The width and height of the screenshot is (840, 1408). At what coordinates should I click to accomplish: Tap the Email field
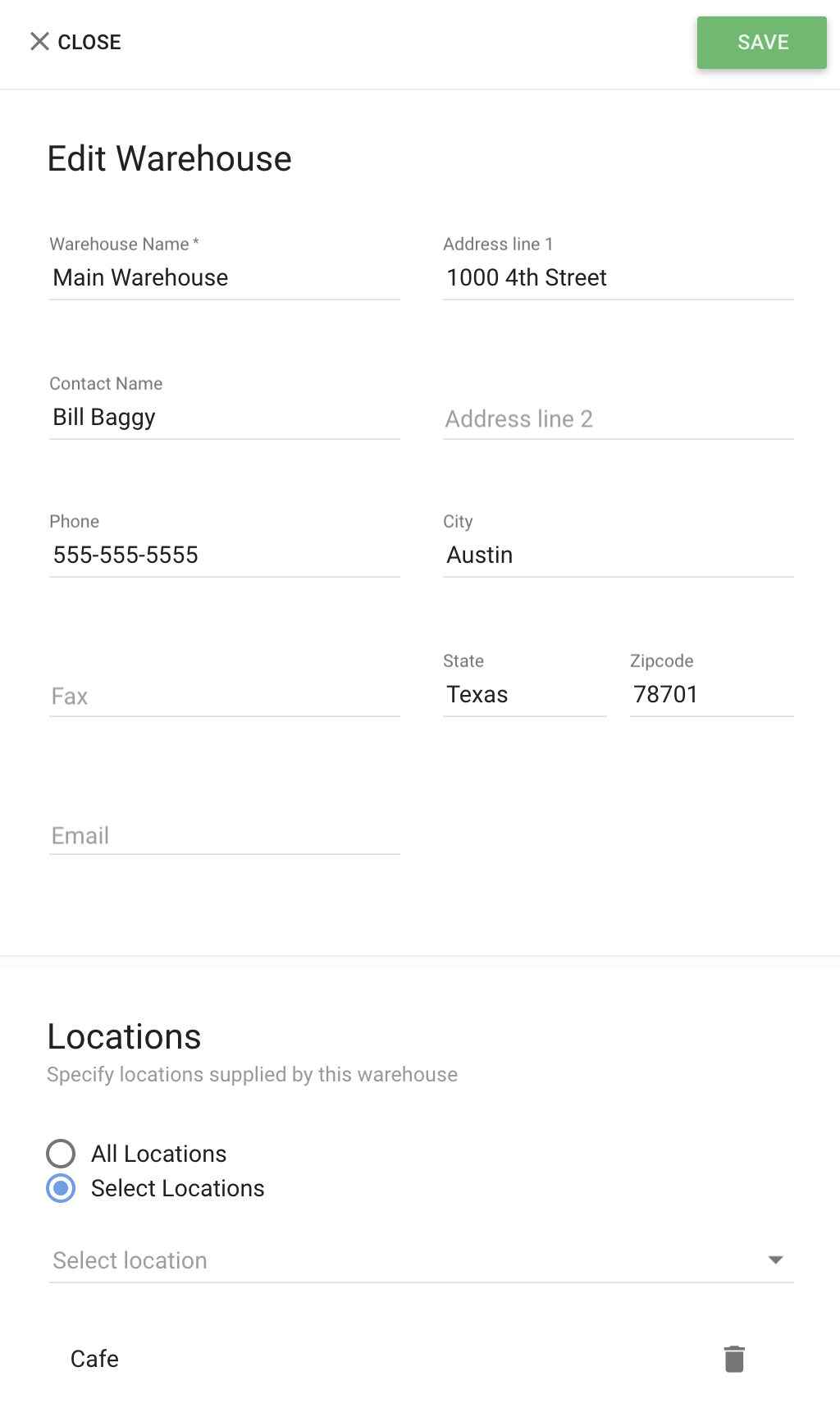tap(225, 835)
